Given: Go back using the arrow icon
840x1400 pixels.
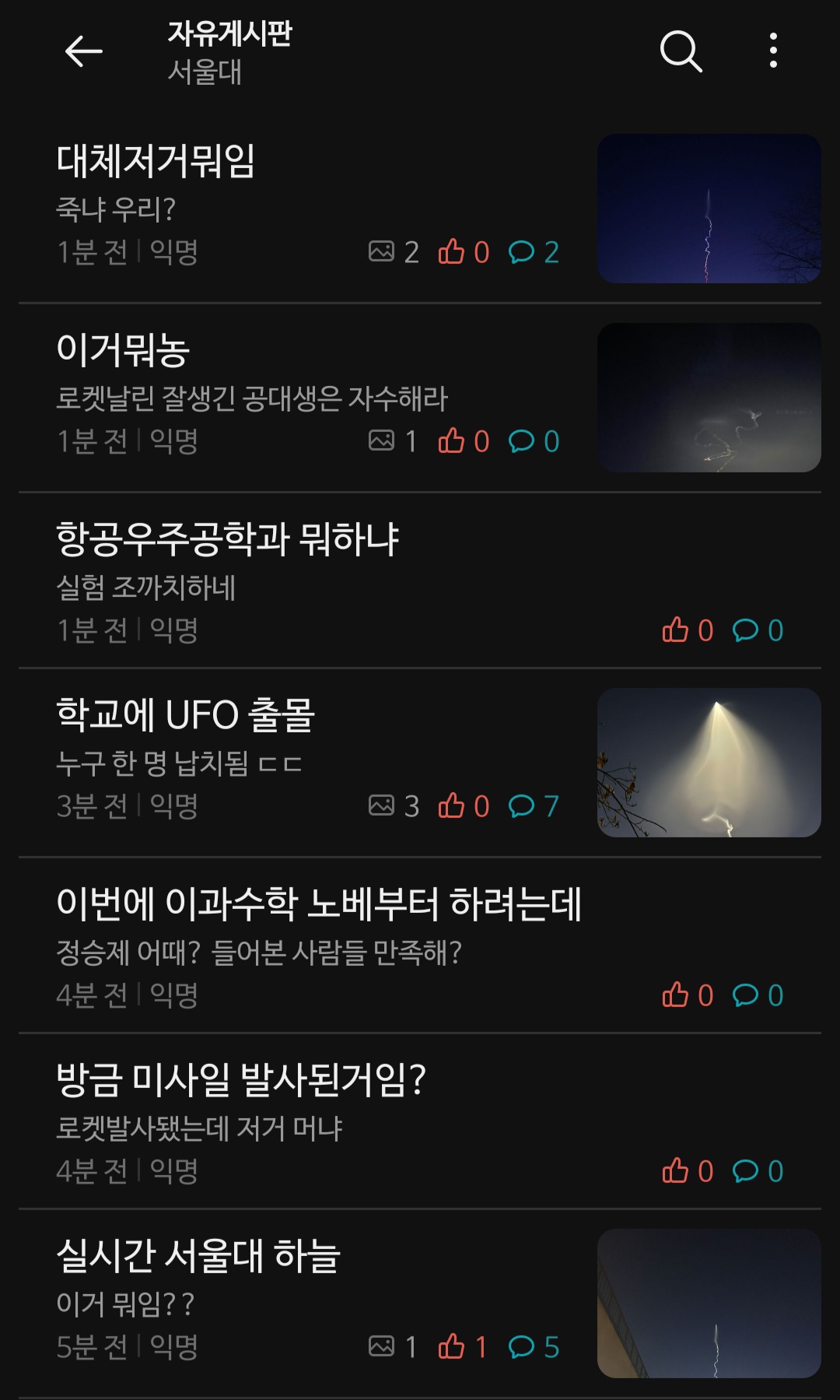Looking at the screenshot, I should click(x=83, y=51).
